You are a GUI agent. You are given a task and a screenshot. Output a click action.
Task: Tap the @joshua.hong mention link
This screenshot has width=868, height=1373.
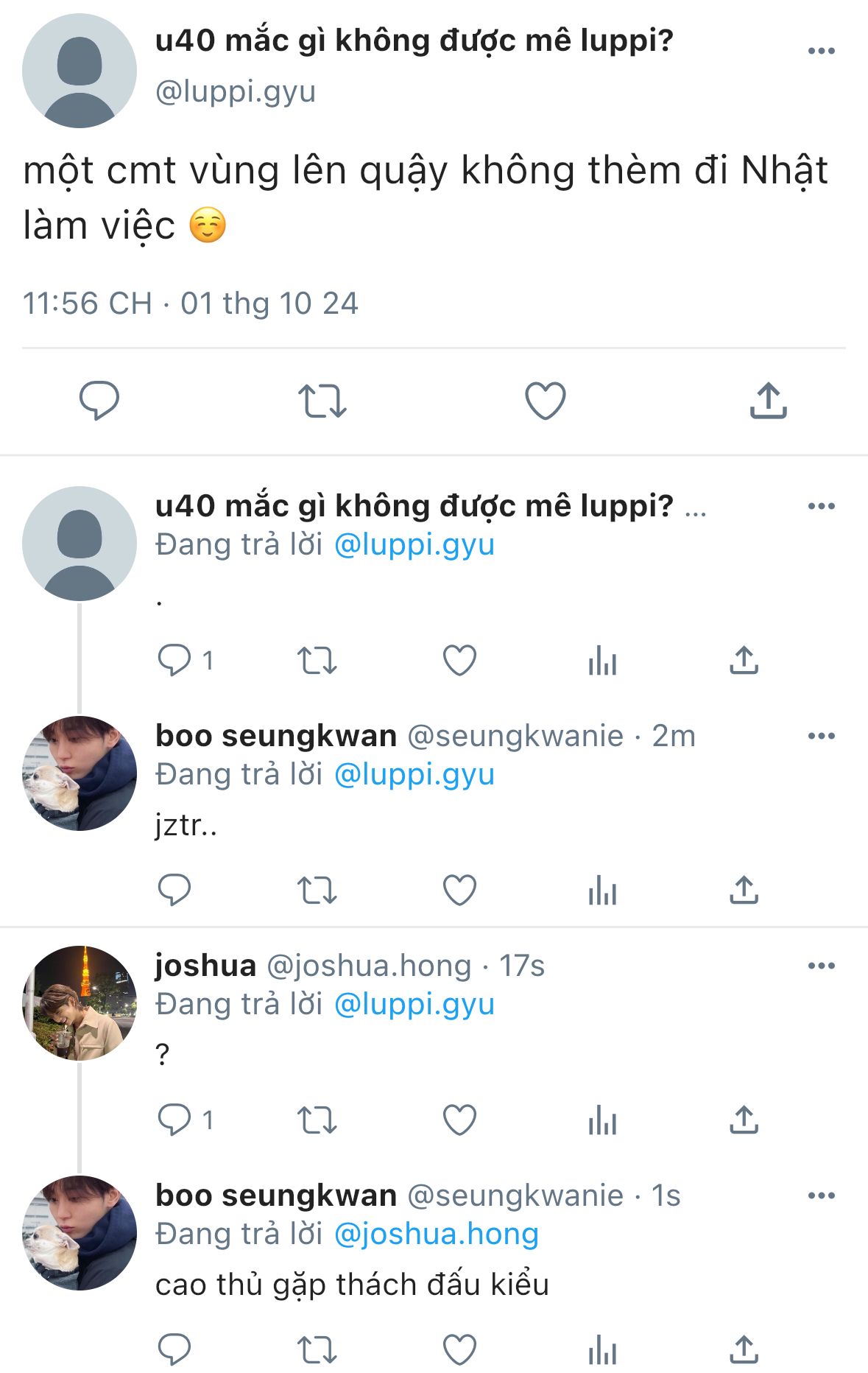[437, 1235]
